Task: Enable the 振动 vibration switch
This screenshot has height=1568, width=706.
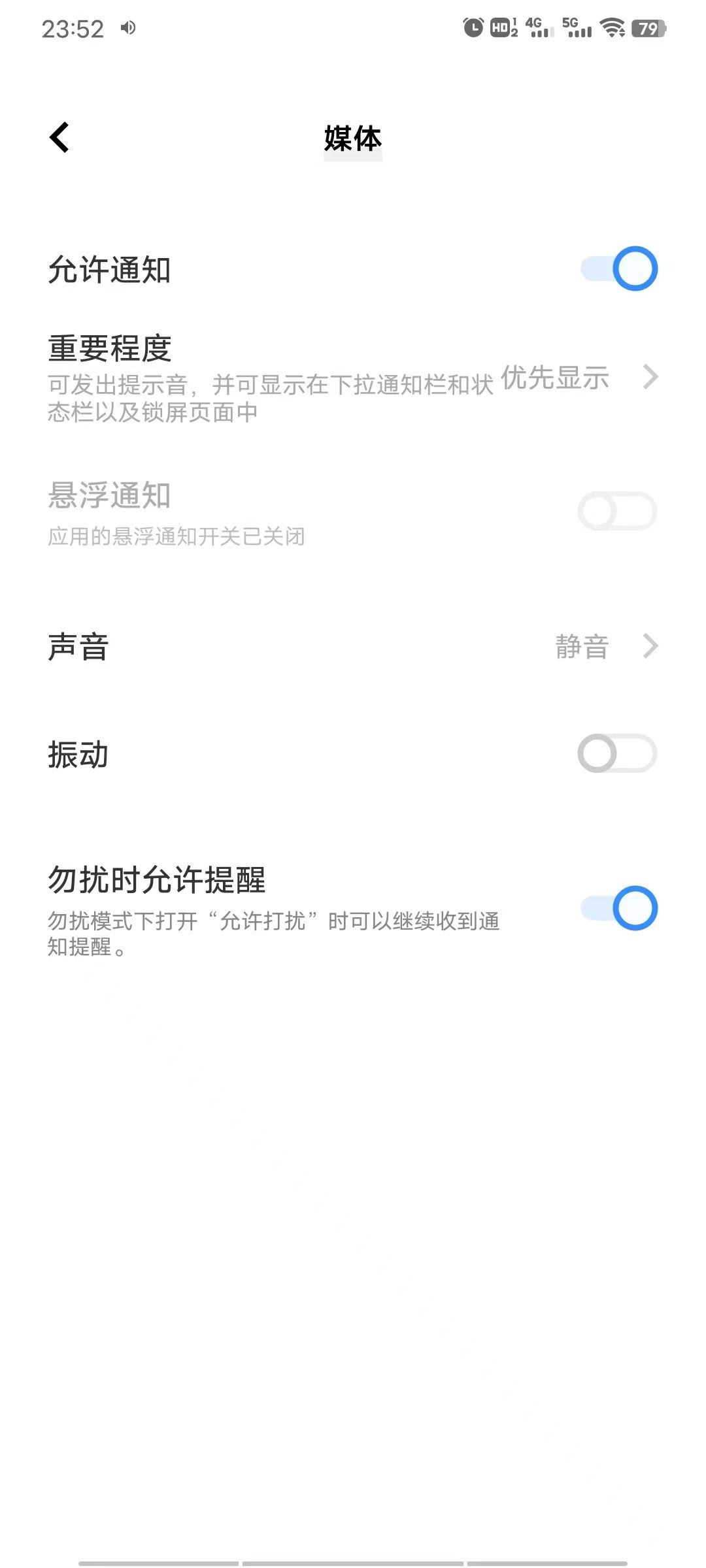Action: (617, 753)
